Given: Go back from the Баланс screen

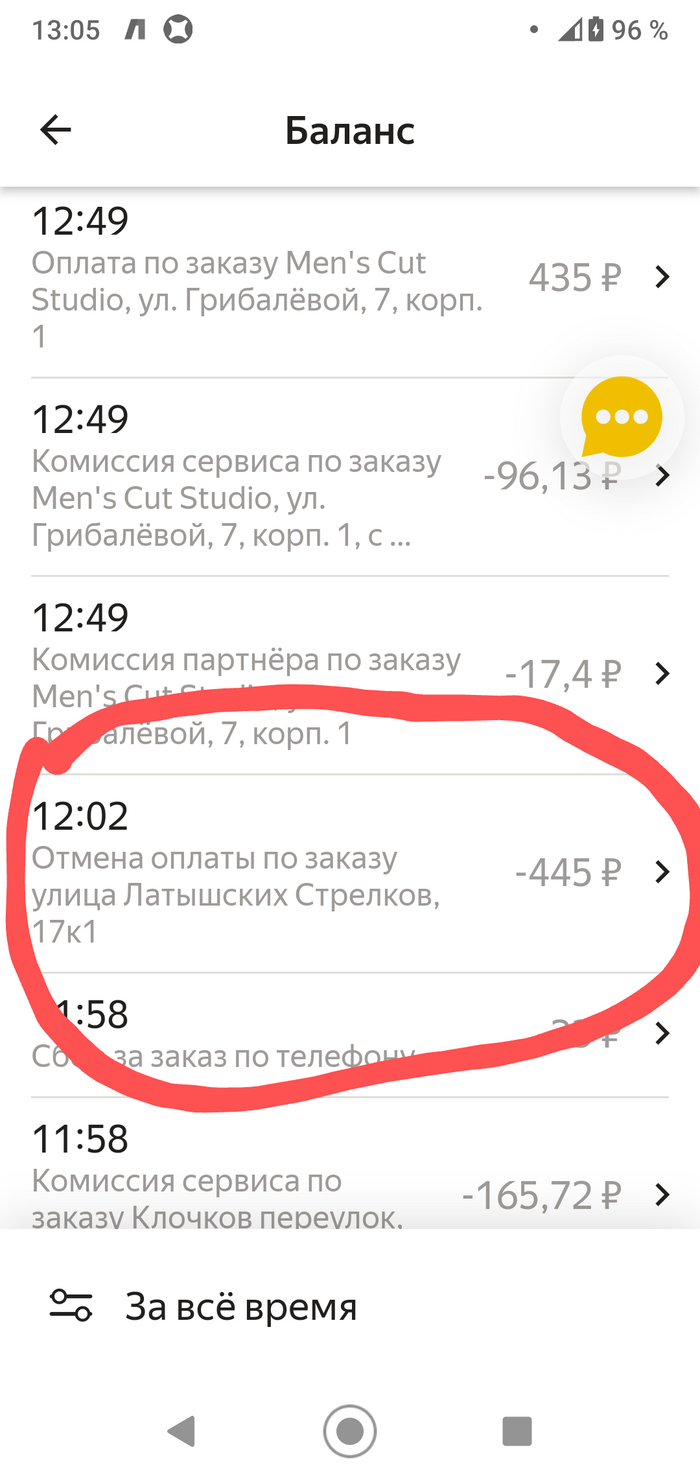Looking at the screenshot, I should tap(56, 130).
